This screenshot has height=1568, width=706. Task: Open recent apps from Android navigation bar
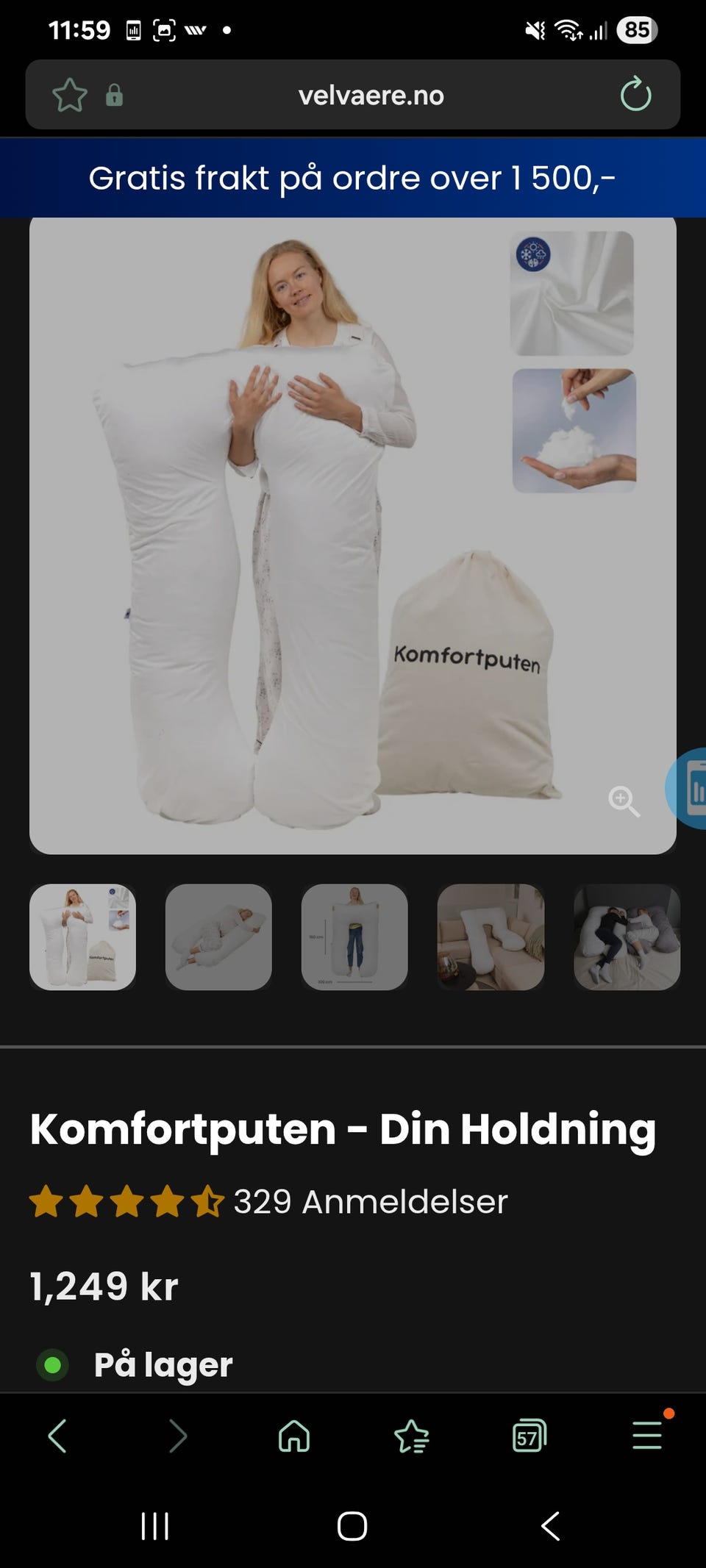tap(153, 1525)
